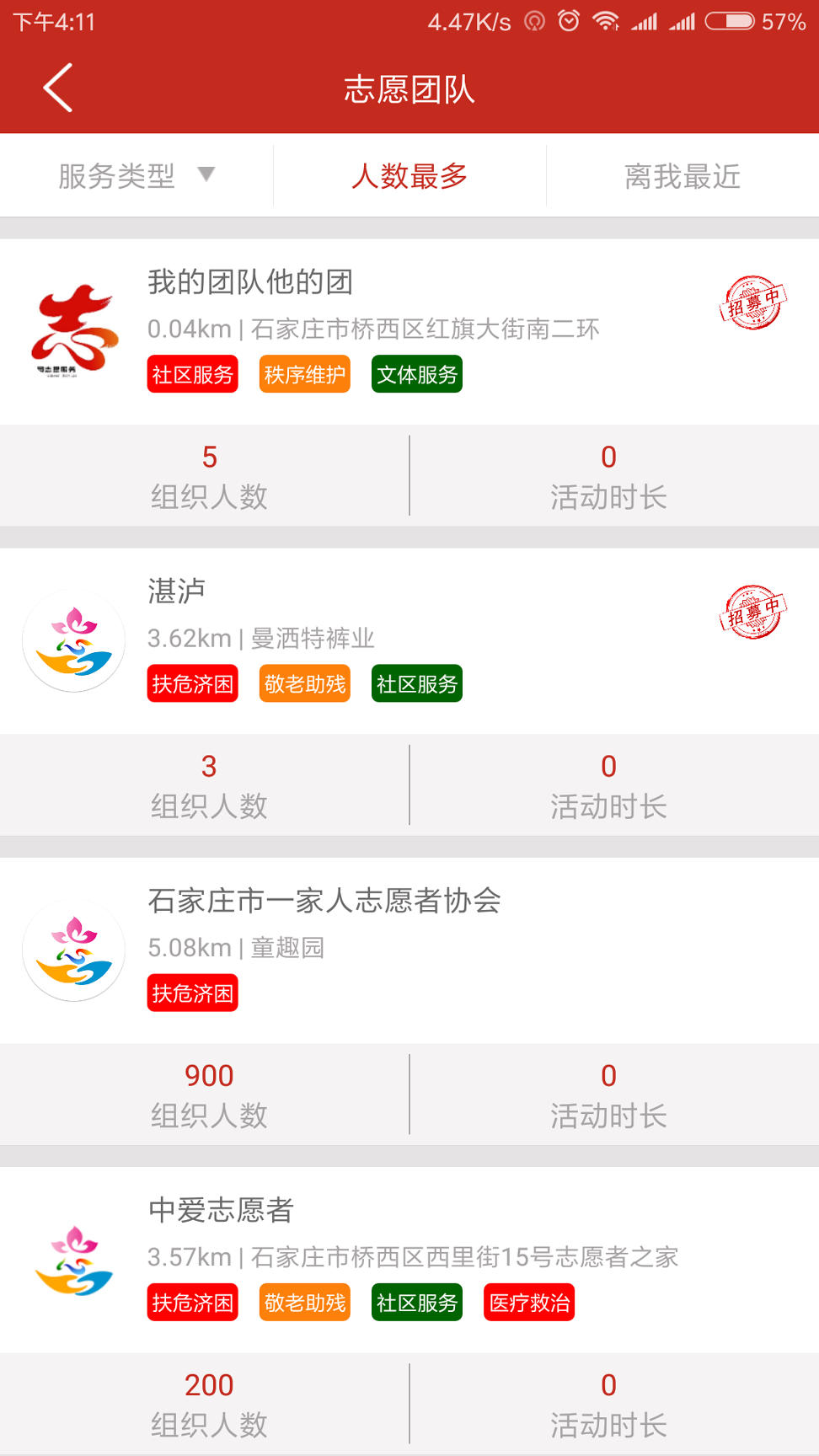Expand the 秩序维护 tag details

(304, 374)
